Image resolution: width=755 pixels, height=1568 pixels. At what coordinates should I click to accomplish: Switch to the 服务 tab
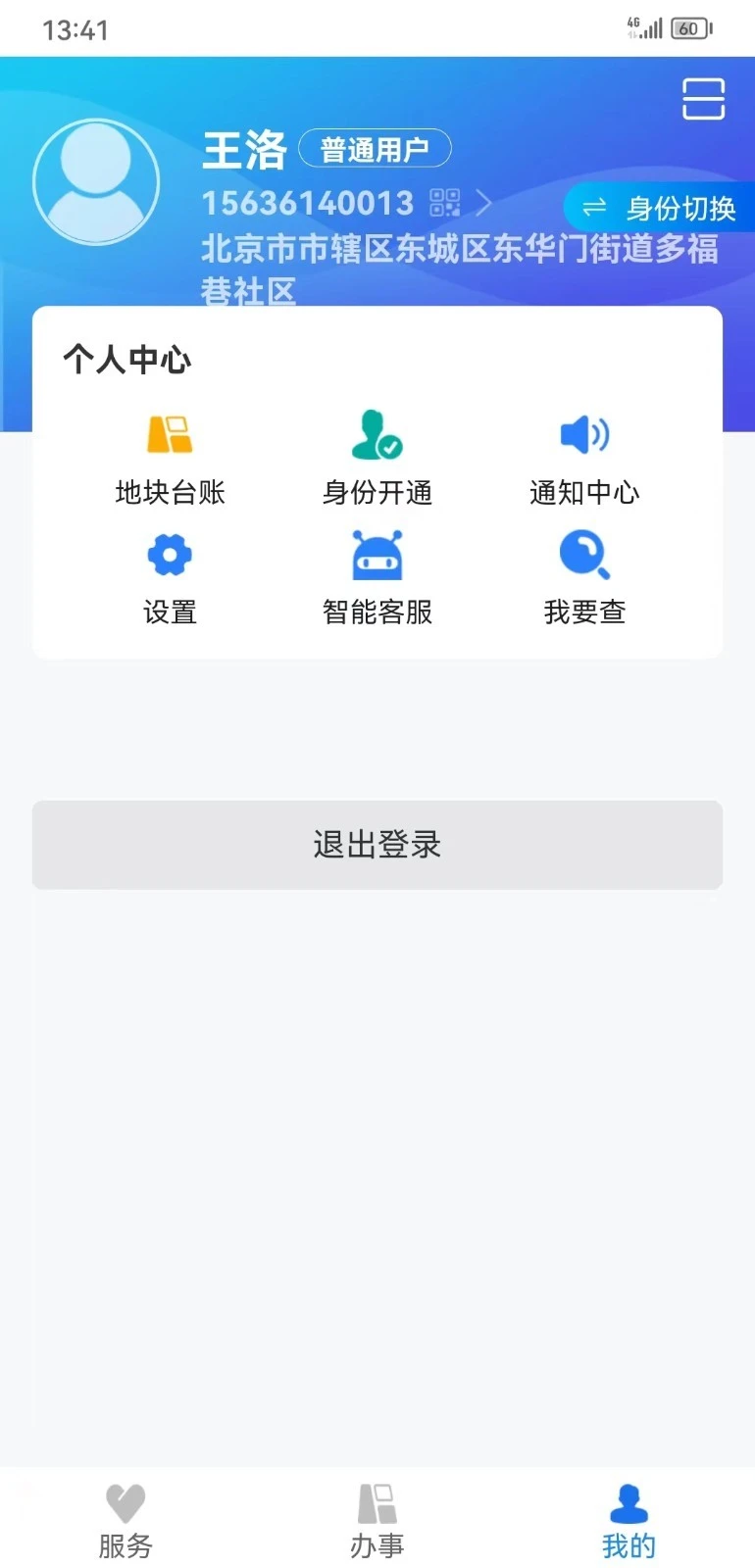(126, 1519)
